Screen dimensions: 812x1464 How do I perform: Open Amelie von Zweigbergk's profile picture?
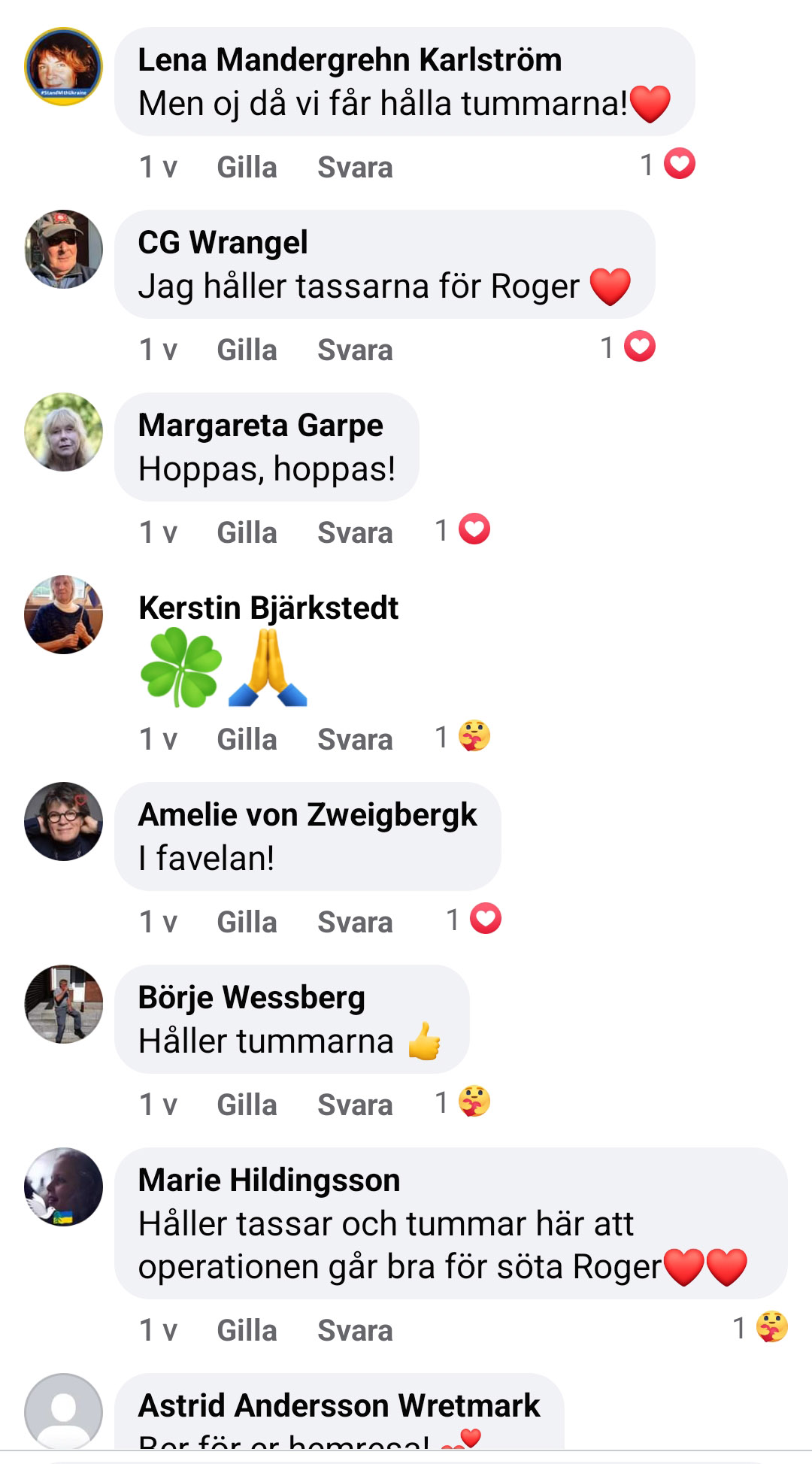coord(64,821)
